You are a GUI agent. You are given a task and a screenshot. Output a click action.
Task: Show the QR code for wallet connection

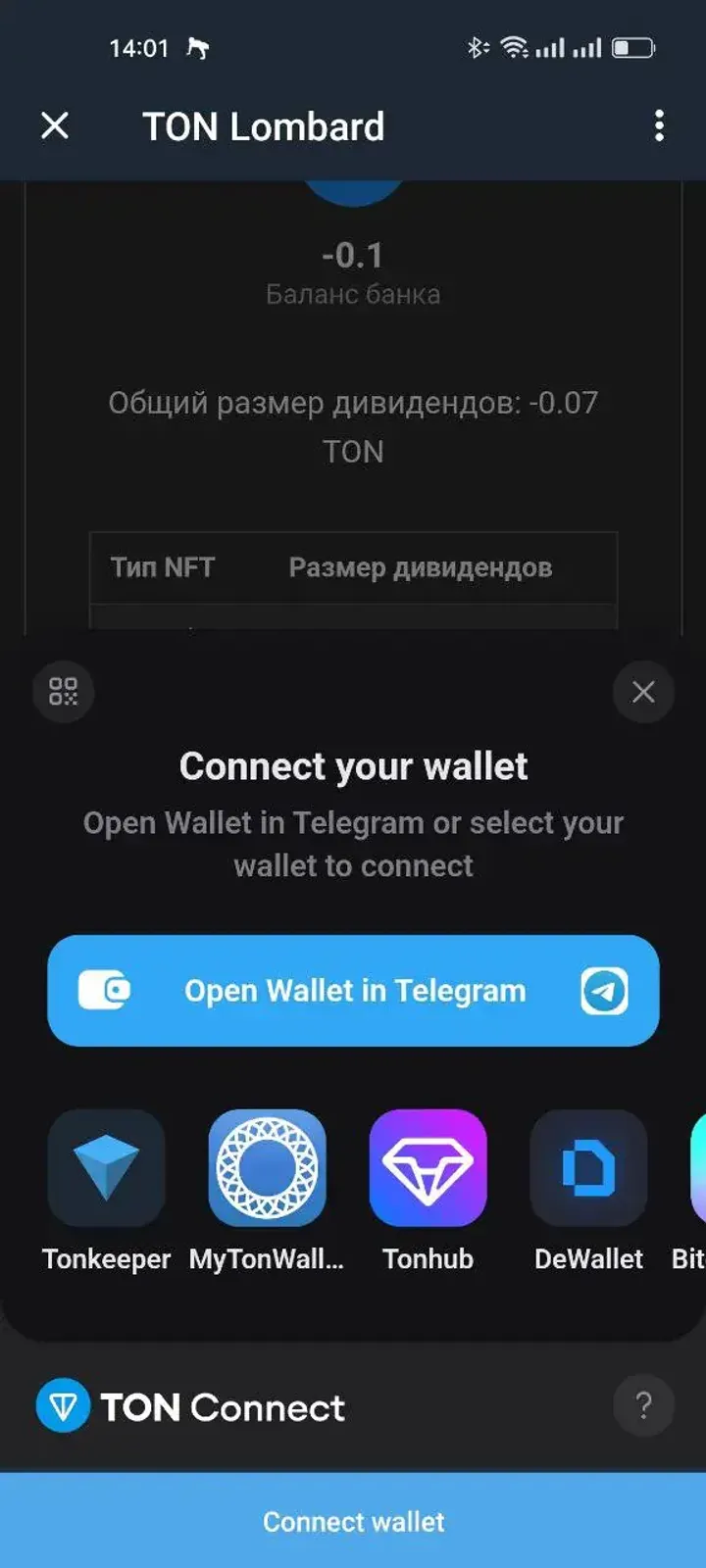(64, 692)
